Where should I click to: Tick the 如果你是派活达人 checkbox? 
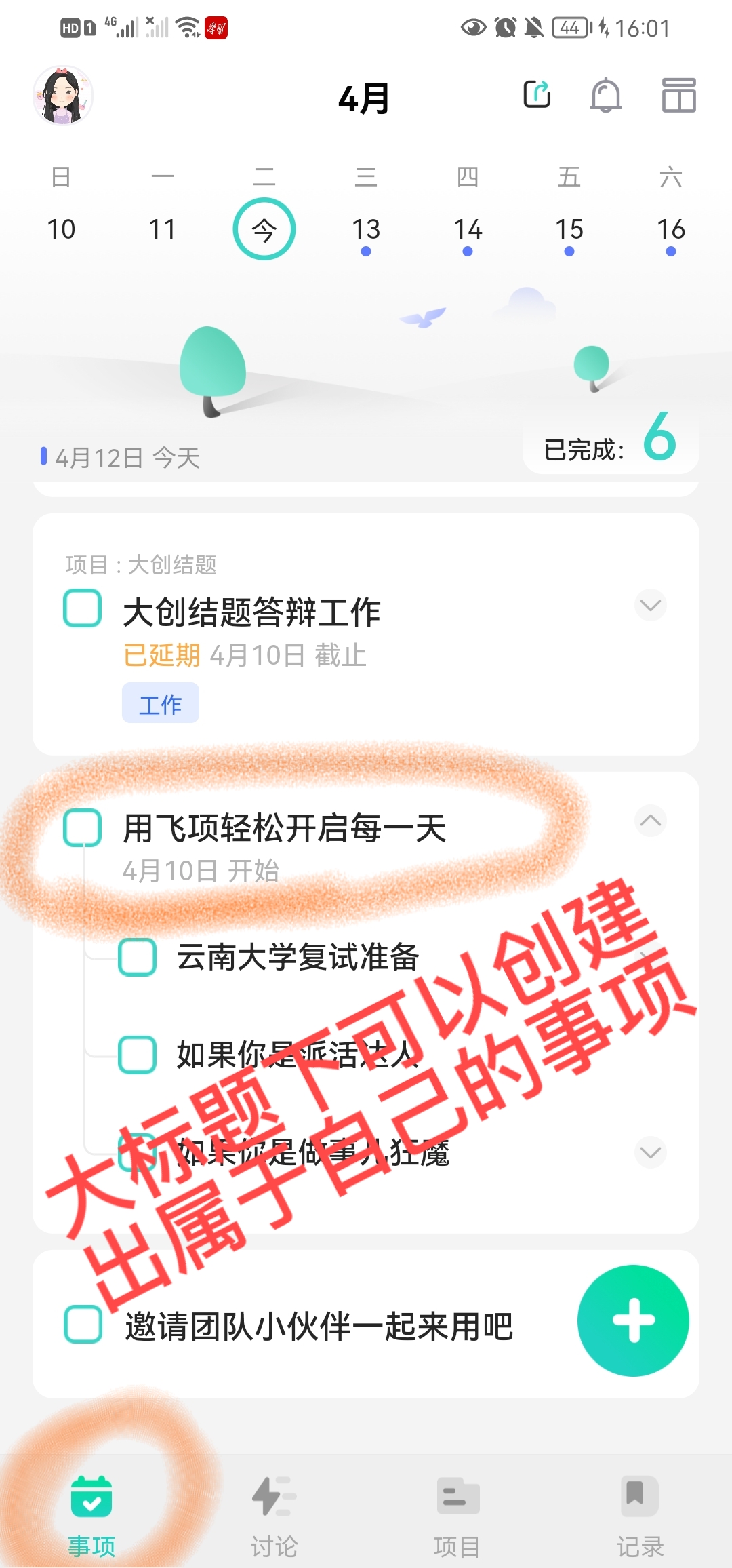coord(138,1055)
